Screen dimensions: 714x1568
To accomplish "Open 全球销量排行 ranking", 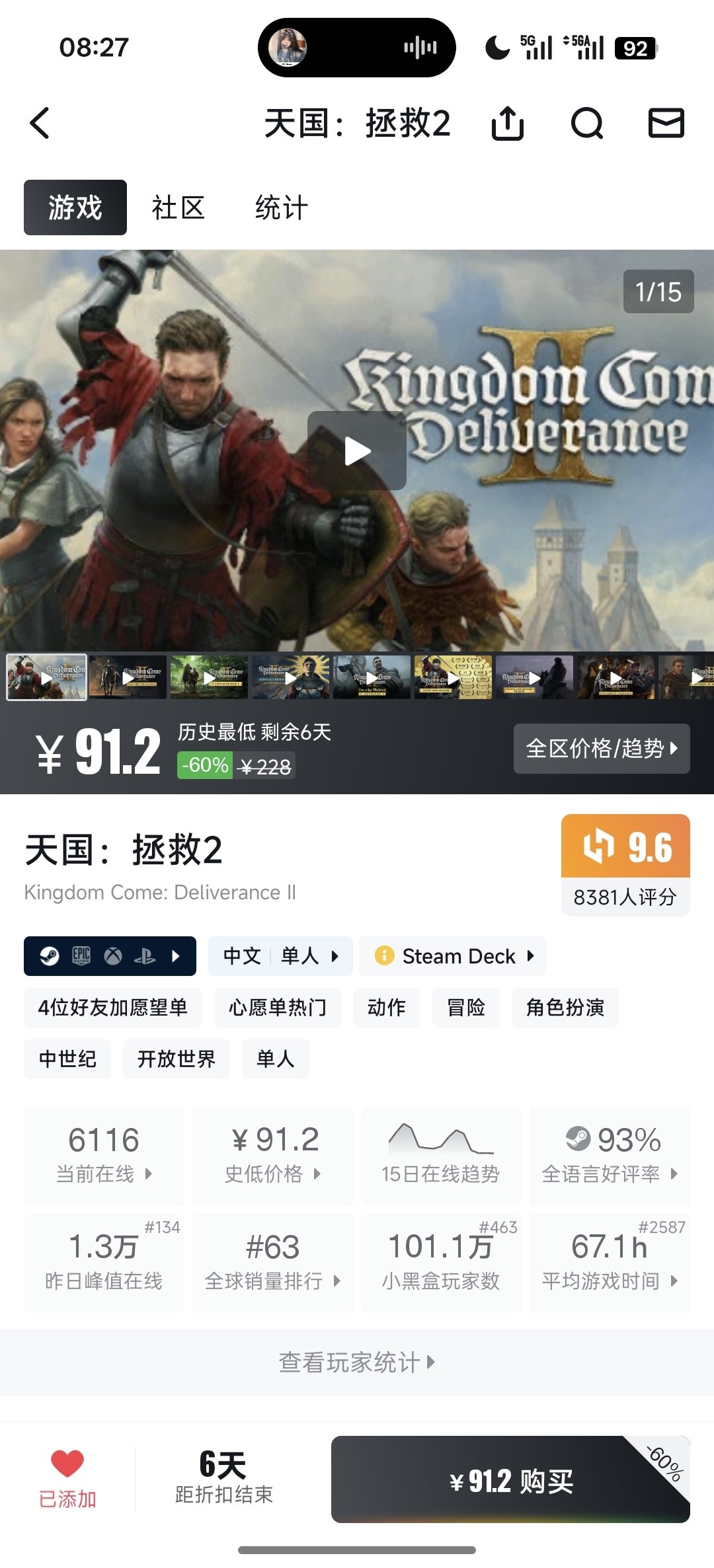I will pos(272,1262).
